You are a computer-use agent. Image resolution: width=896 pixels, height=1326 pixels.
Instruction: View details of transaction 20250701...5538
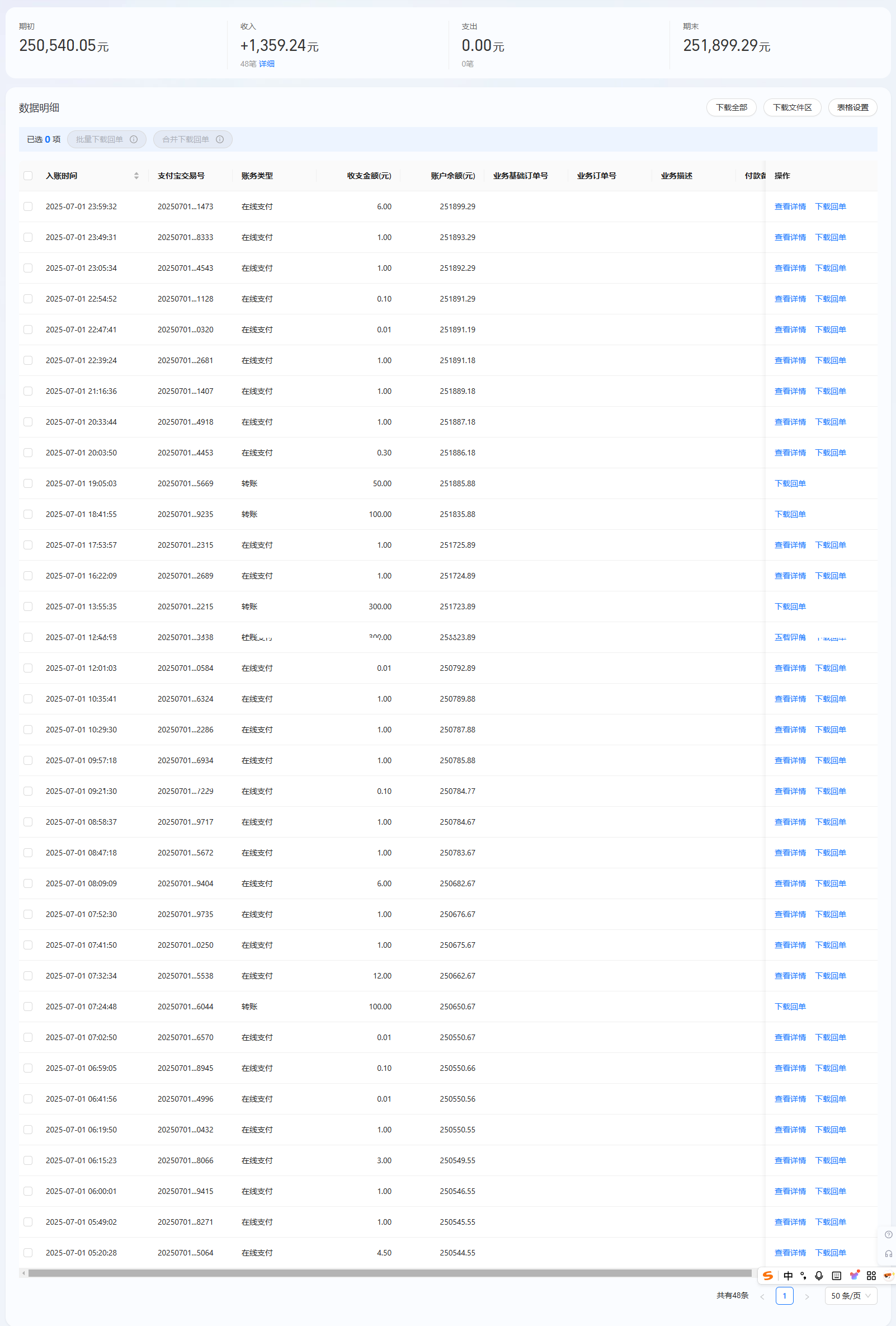(x=789, y=976)
